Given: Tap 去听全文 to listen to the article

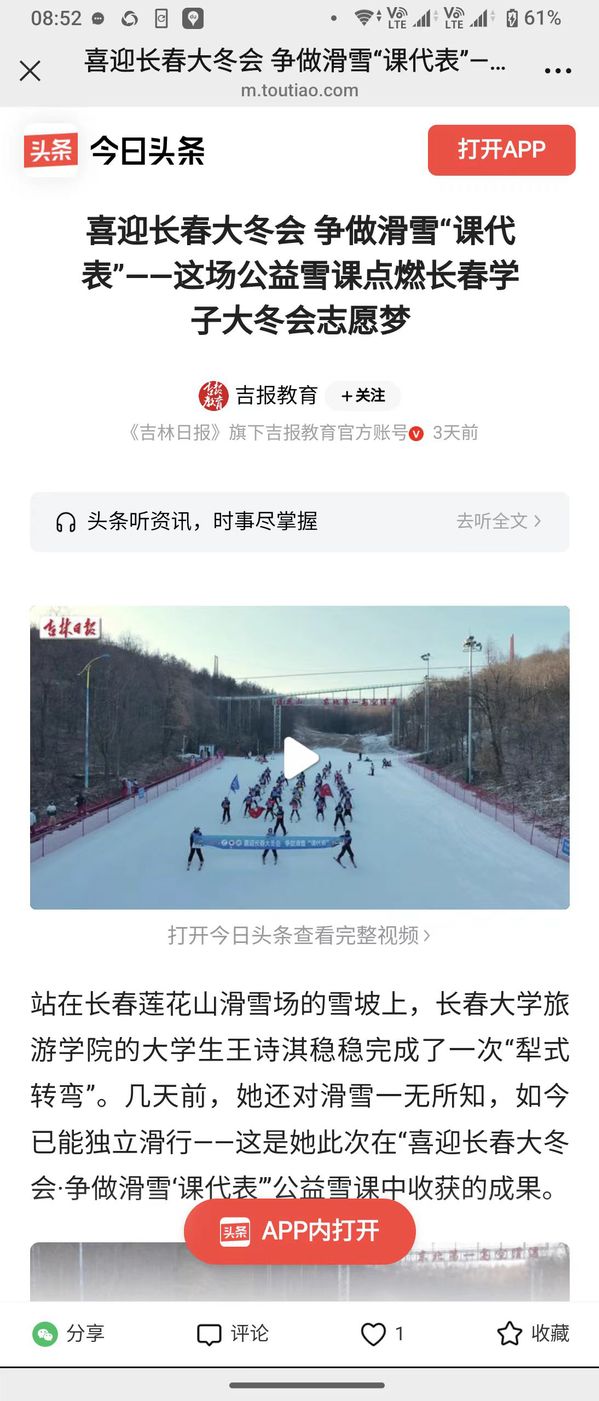Looking at the screenshot, I should tap(498, 521).
